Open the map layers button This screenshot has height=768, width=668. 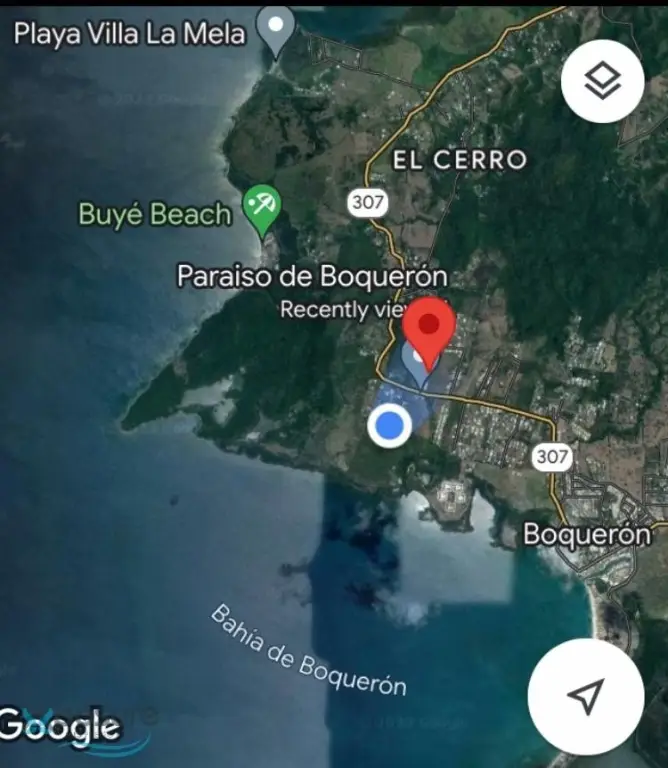tap(602, 82)
